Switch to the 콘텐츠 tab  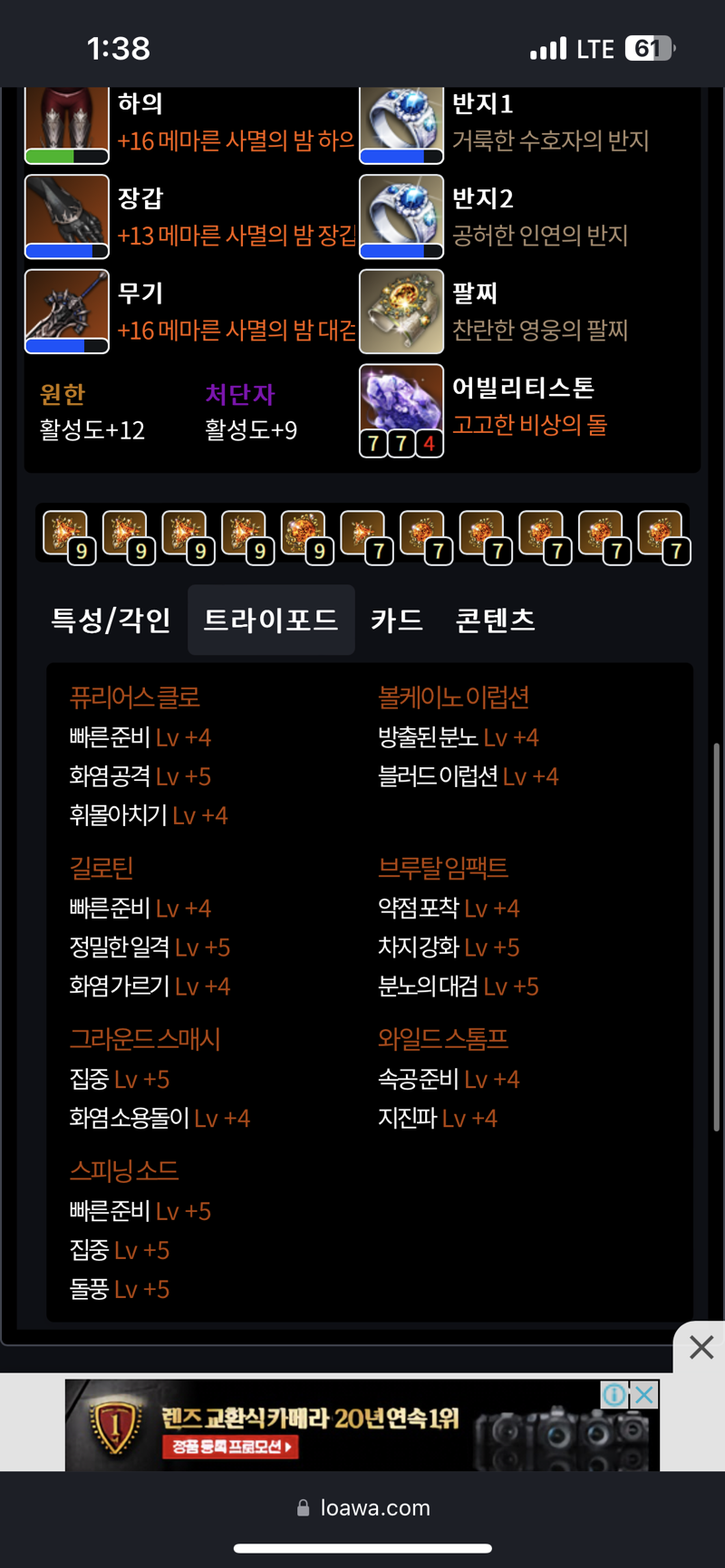click(495, 620)
